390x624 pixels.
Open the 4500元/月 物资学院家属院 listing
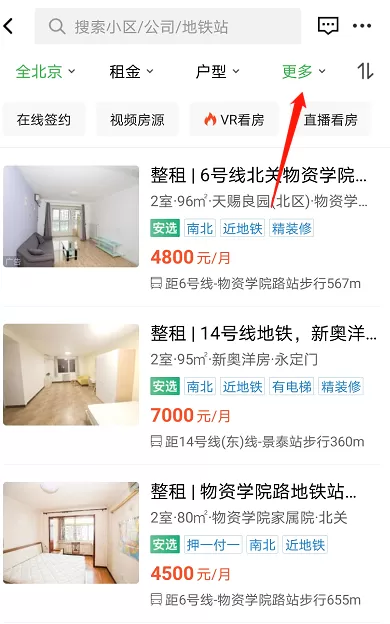click(191, 544)
